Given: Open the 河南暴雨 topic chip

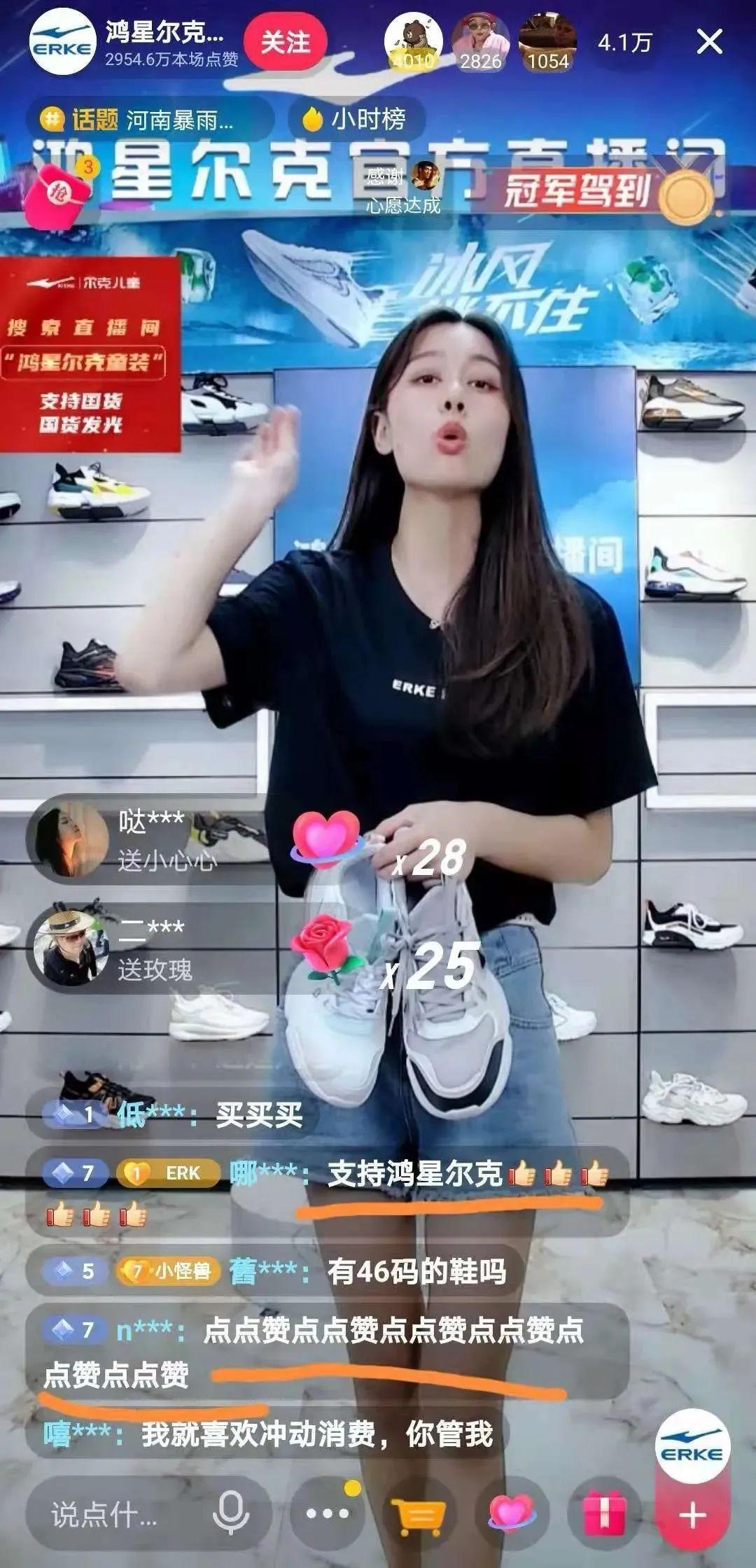Looking at the screenshot, I should pyautogui.click(x=148, y=120).
